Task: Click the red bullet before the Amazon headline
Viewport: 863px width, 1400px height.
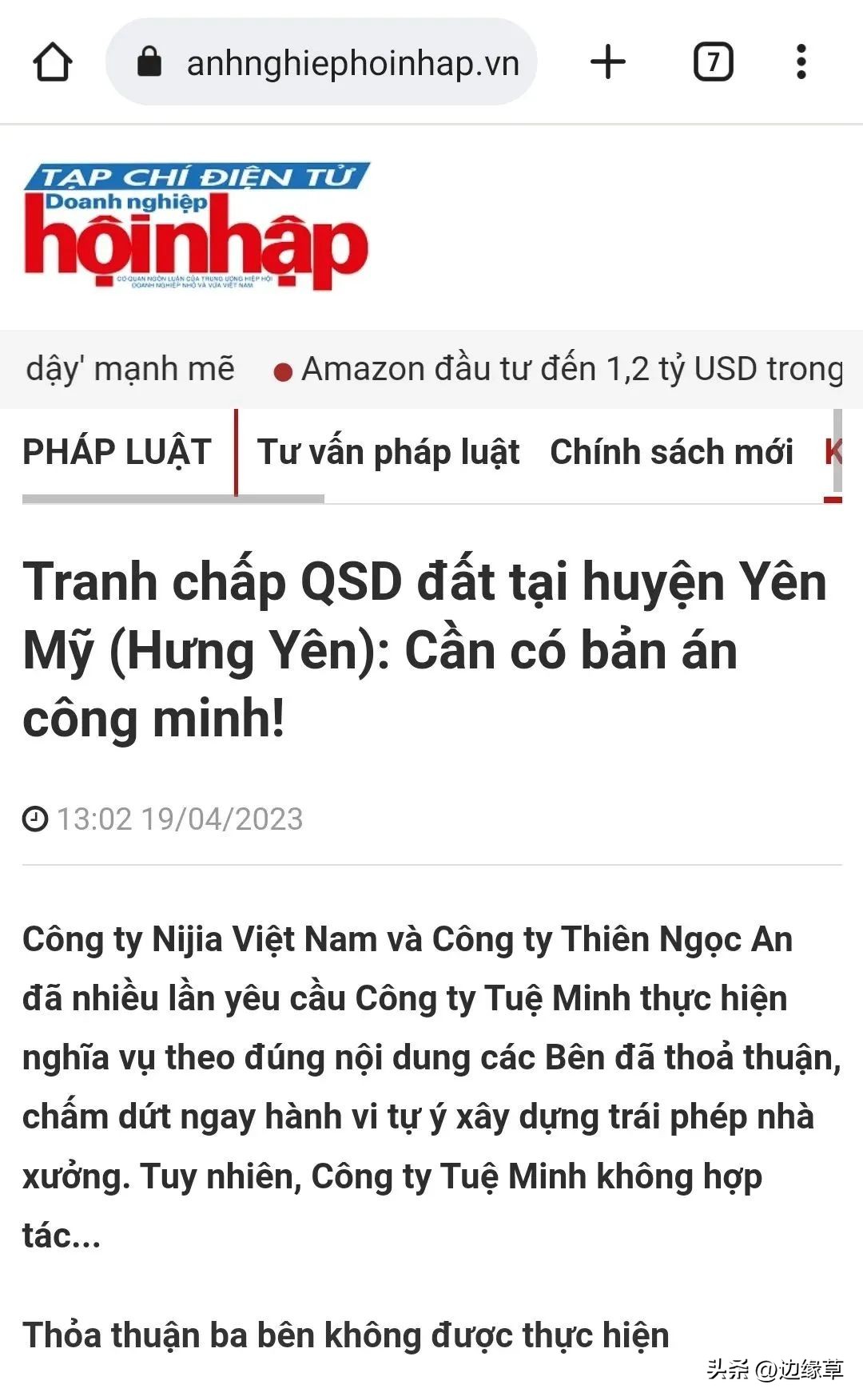Action: click(284, 369)
